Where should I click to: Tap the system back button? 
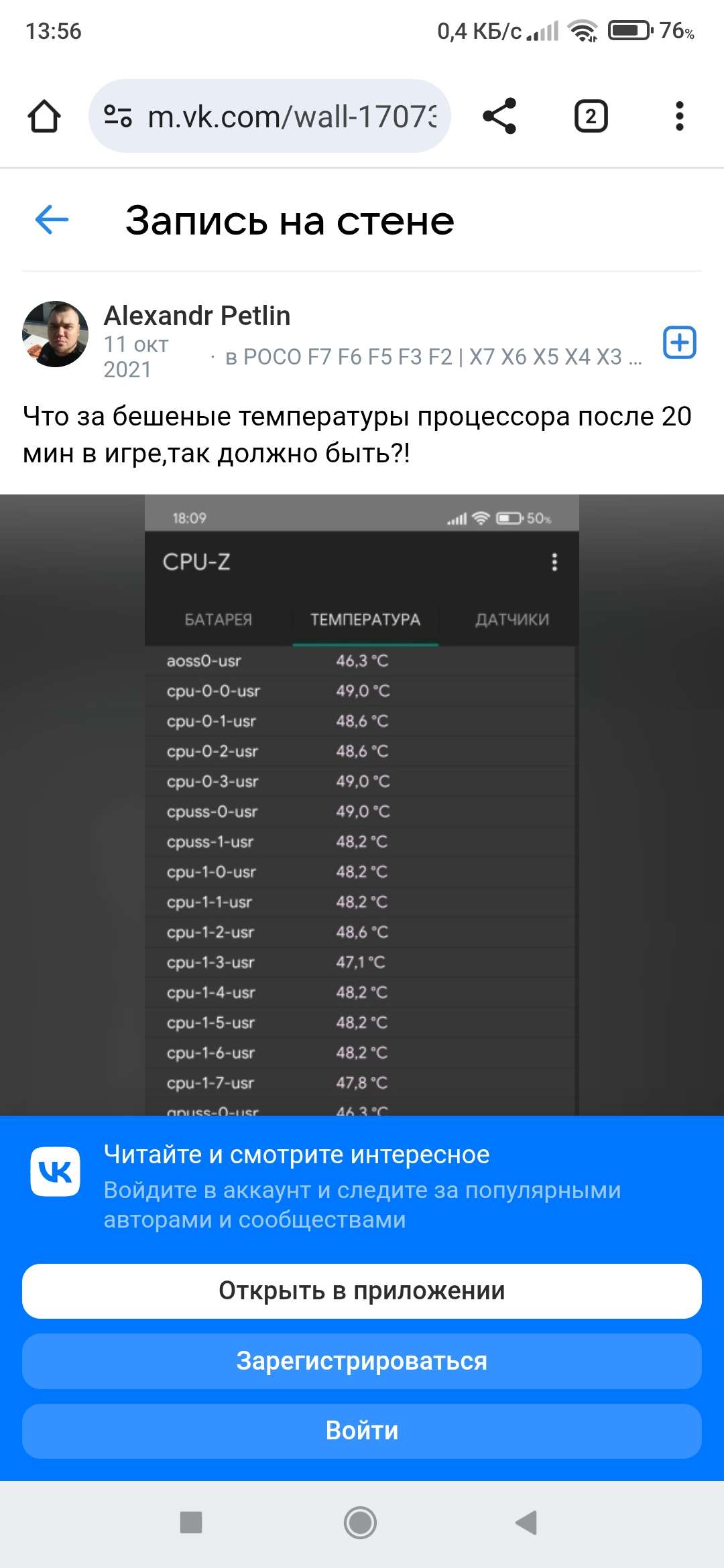[527, 1522]
